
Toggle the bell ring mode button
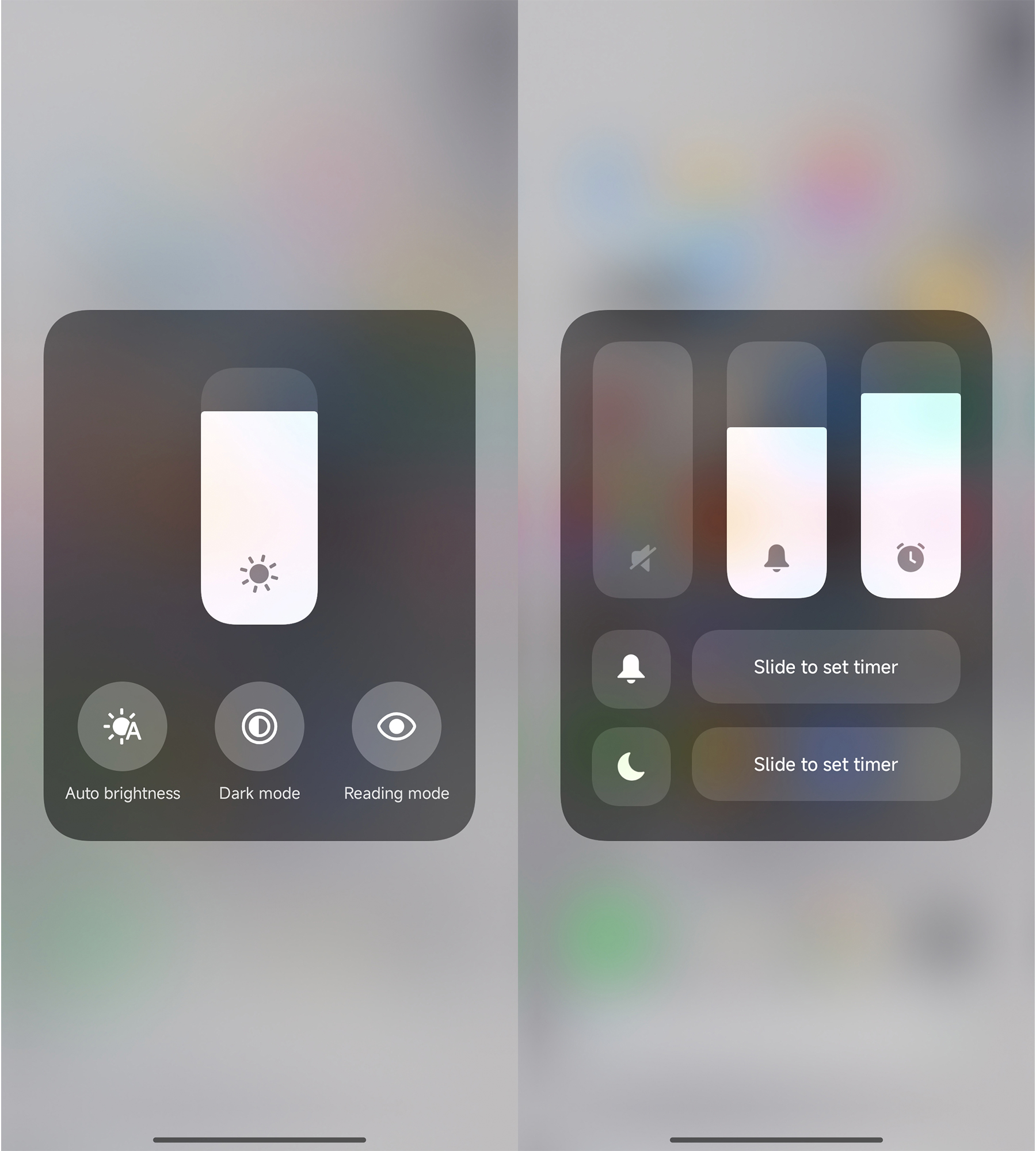point(631,669)
